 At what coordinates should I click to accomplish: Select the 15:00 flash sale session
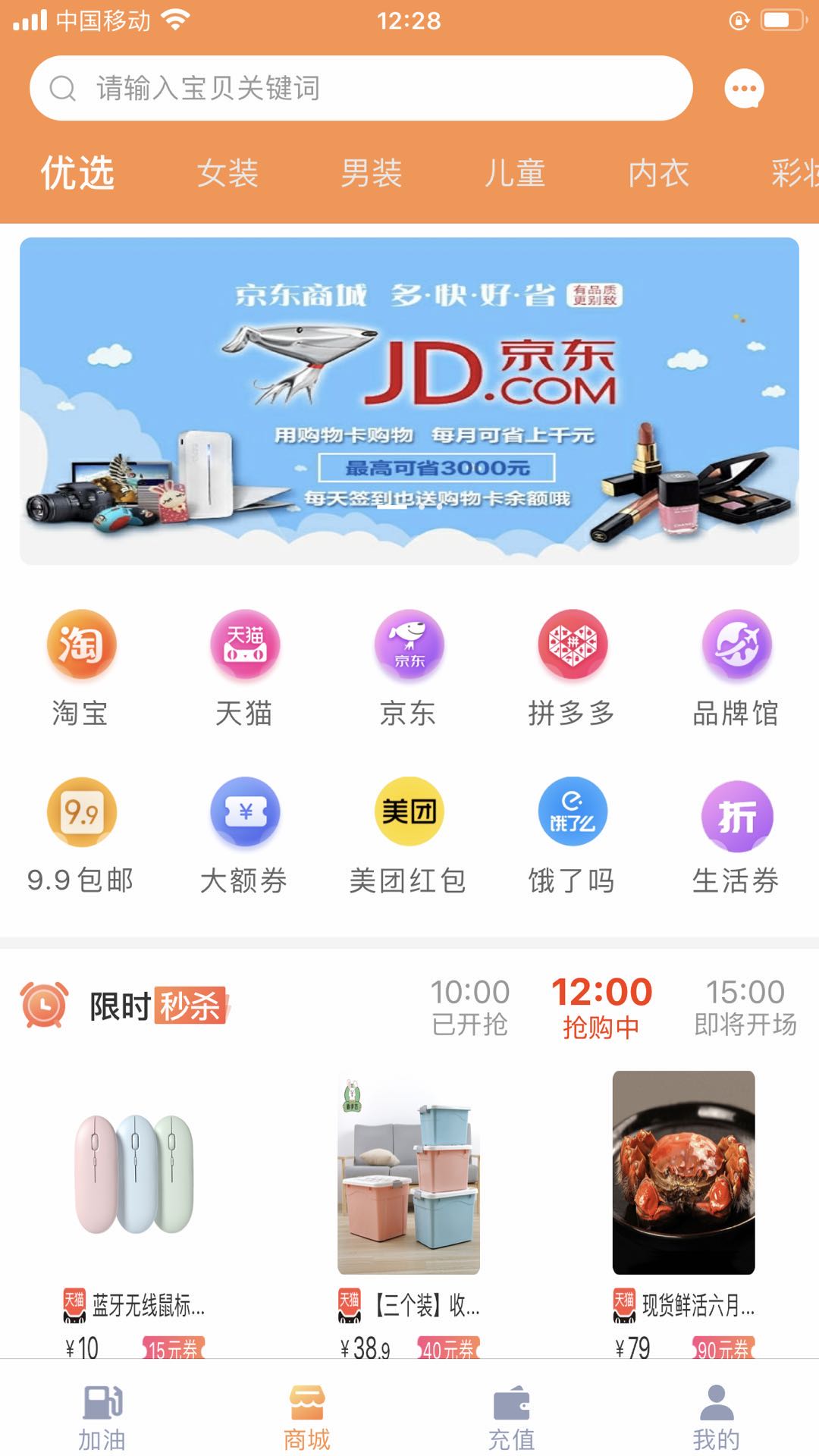coord(745,1007)
